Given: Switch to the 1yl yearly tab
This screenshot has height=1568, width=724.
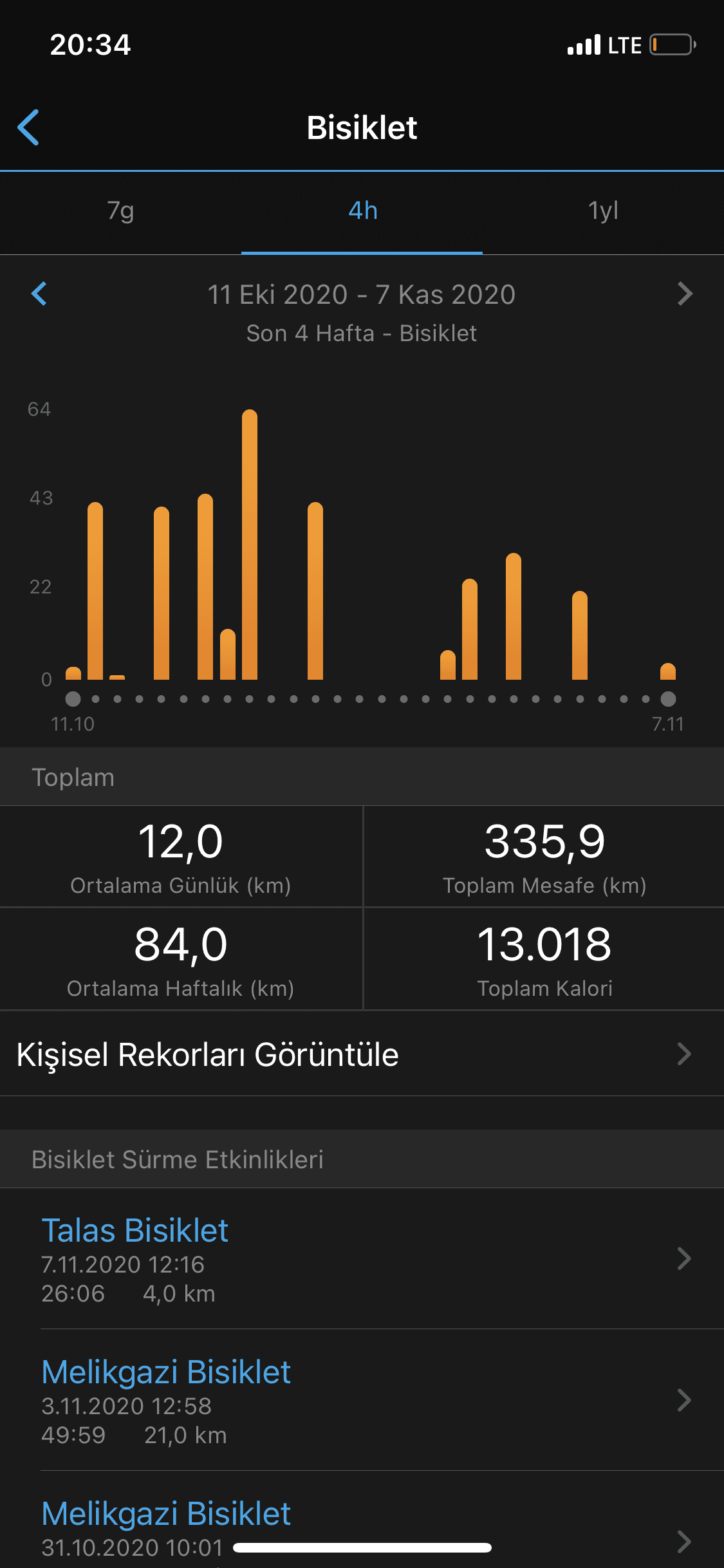Looking at the screenshot, I should click(x=603, y=211).
